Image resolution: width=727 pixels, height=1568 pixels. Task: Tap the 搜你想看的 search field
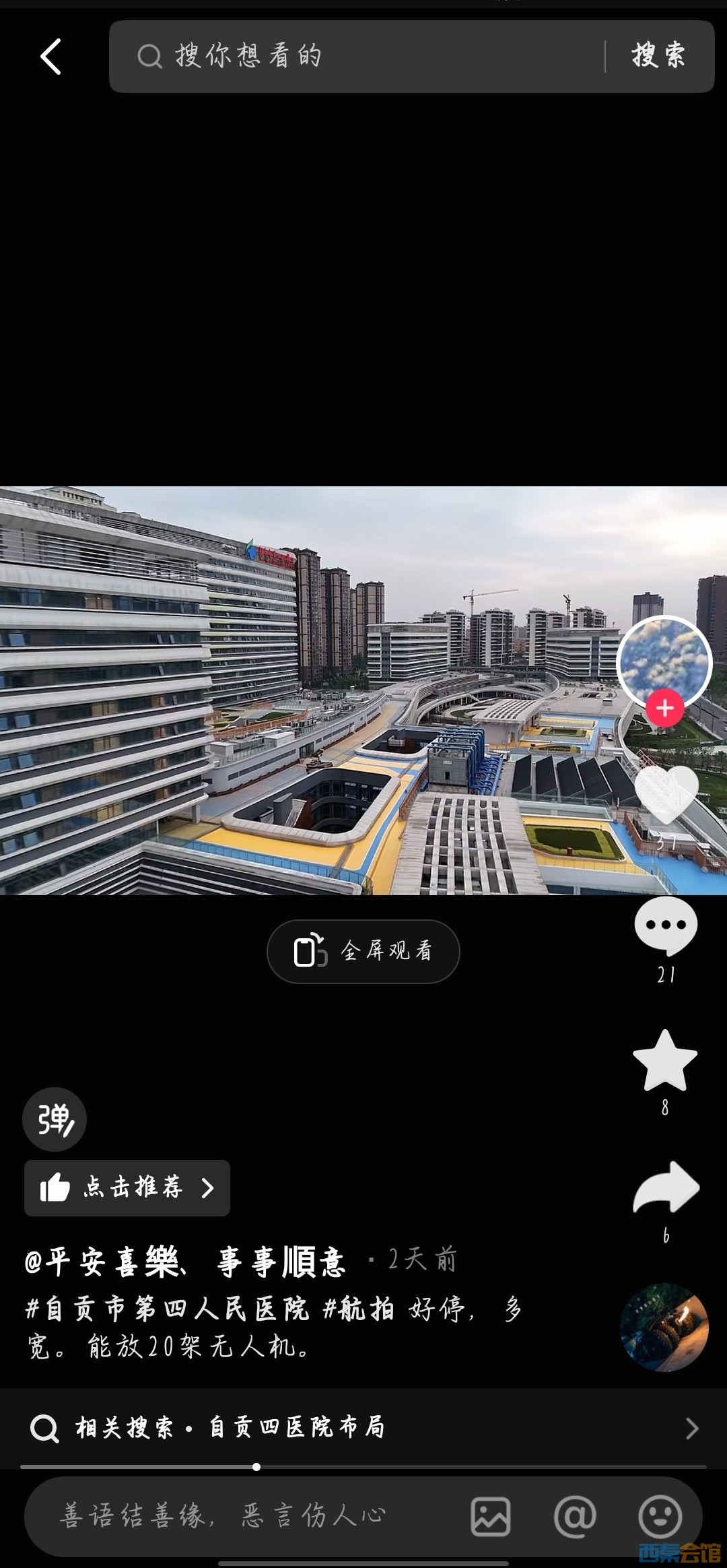tap(363, 57)
